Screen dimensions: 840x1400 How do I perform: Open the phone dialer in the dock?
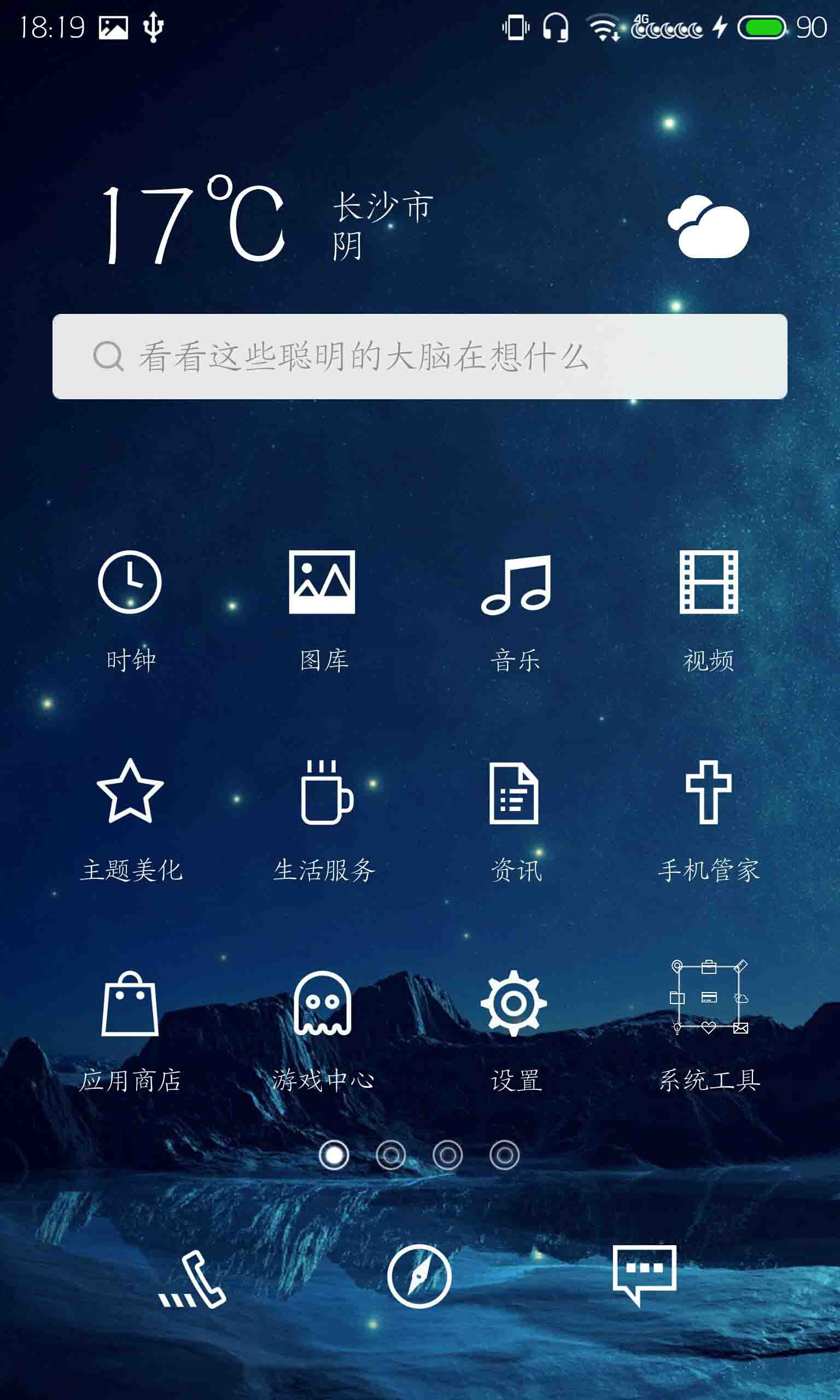[x=193, y=1280]
